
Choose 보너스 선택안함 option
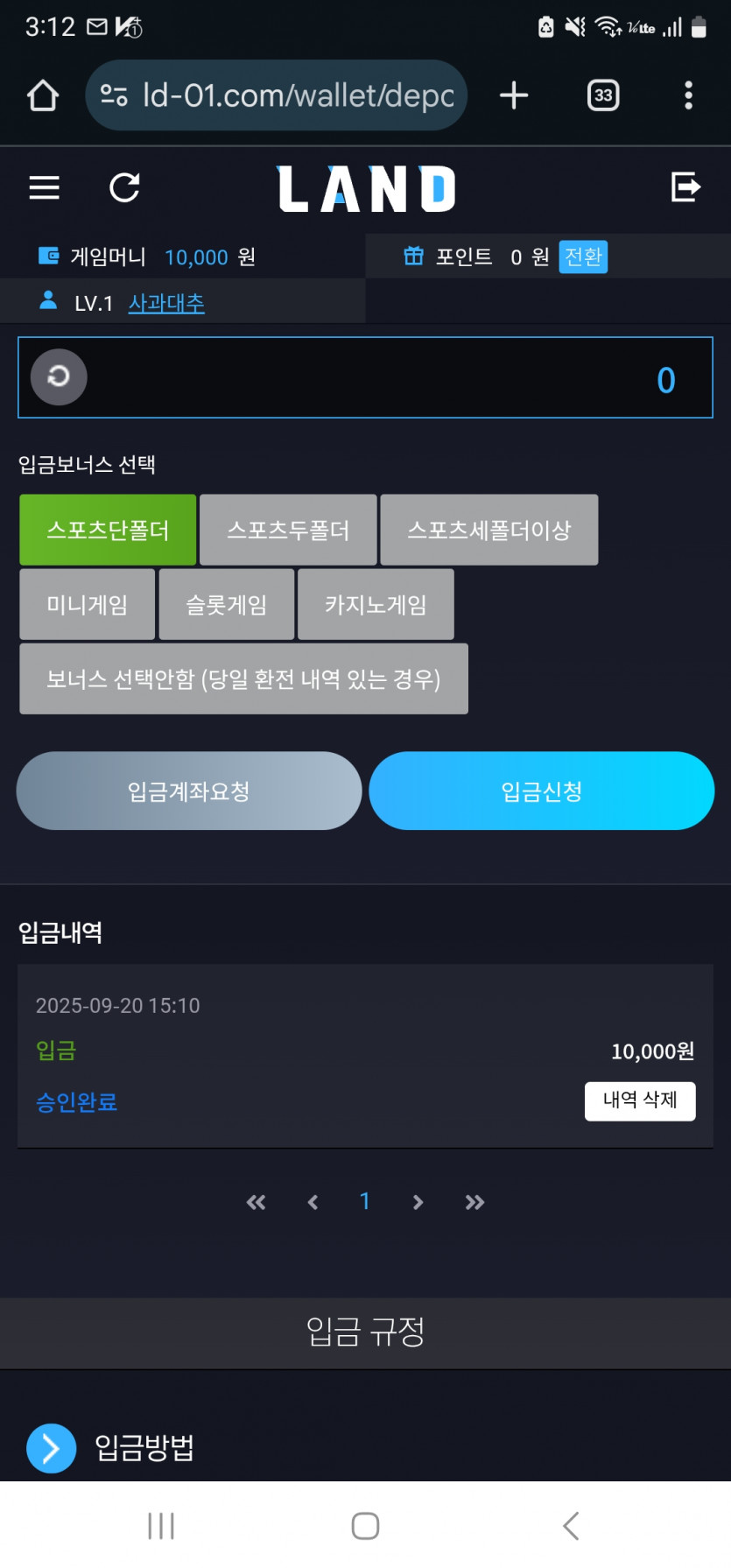pyautogui.click(x=243, y=679)
